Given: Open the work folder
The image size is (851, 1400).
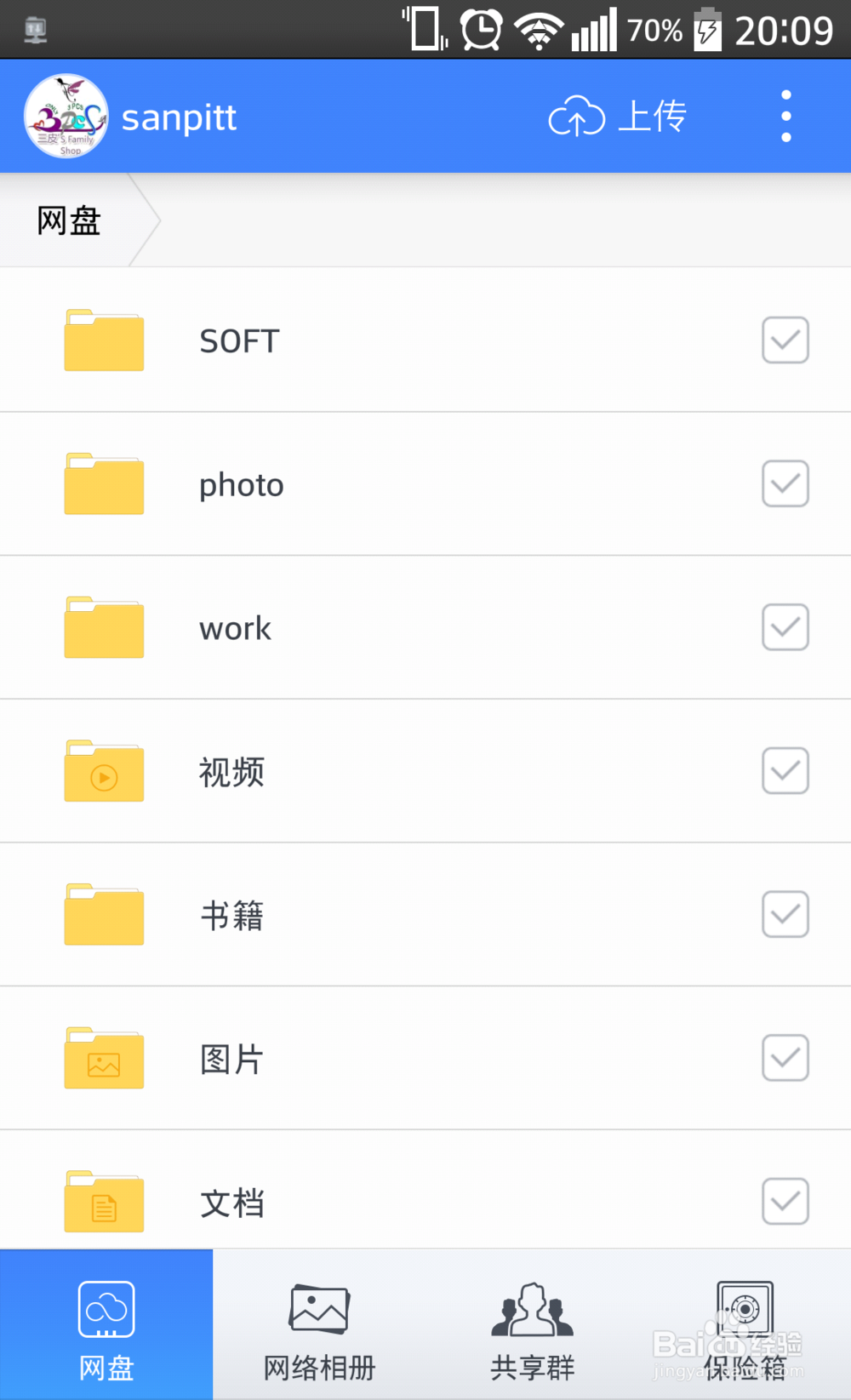Looking at the screenshot, I should click(x=425, y=628).
